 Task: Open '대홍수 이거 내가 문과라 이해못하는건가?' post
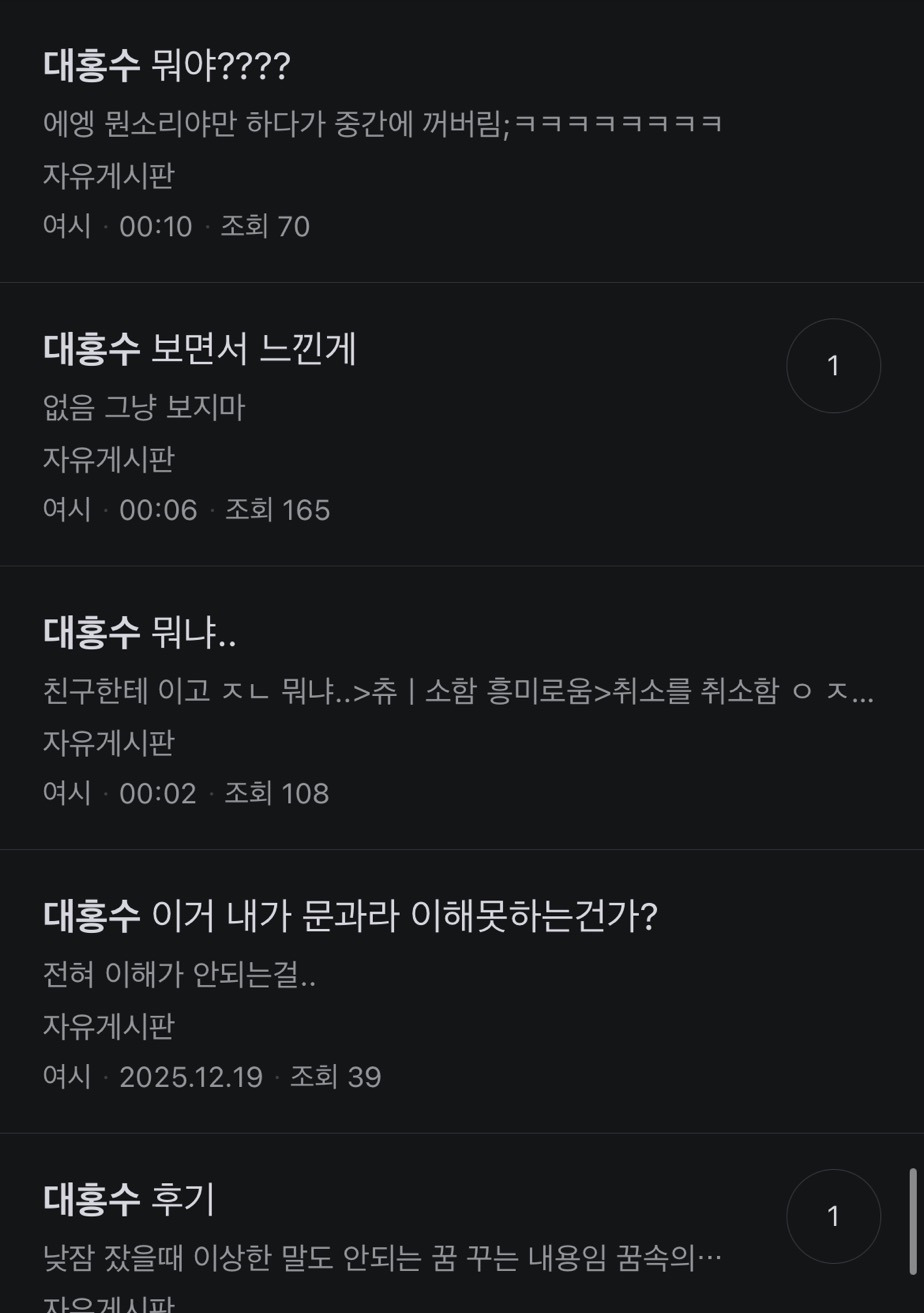[x=350, y=916]
